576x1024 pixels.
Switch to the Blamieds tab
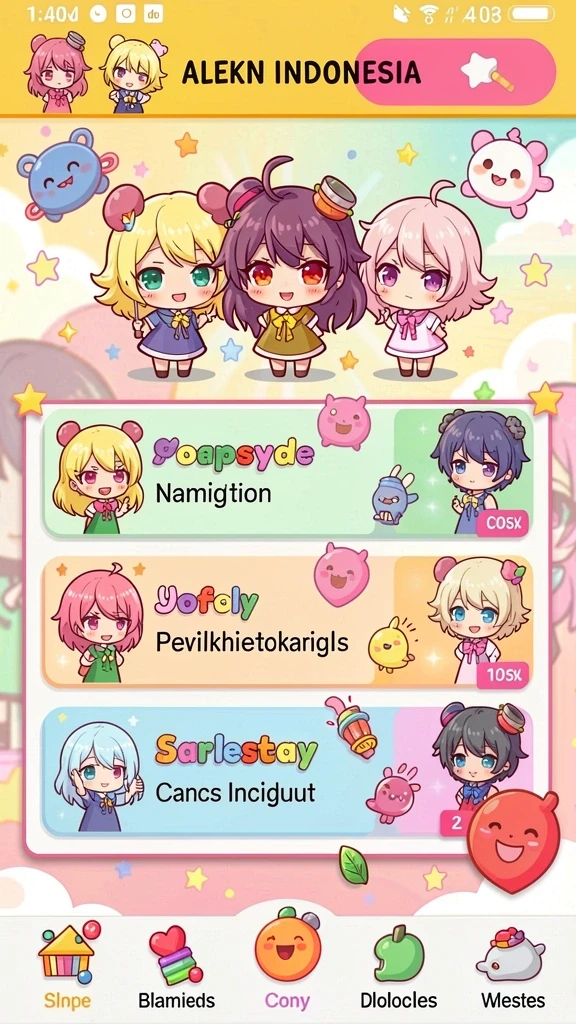[x=176, y=966]
